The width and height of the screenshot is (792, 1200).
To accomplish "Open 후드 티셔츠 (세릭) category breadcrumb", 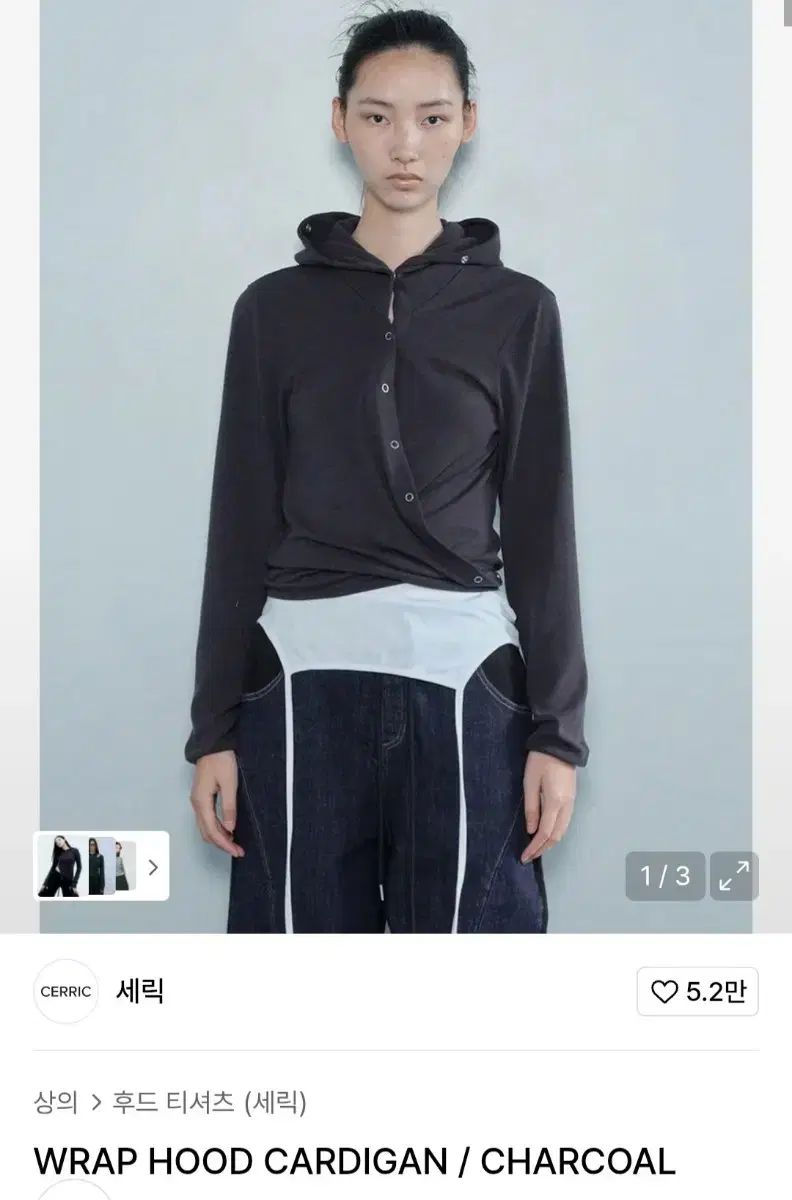I will coord(212,1103).
